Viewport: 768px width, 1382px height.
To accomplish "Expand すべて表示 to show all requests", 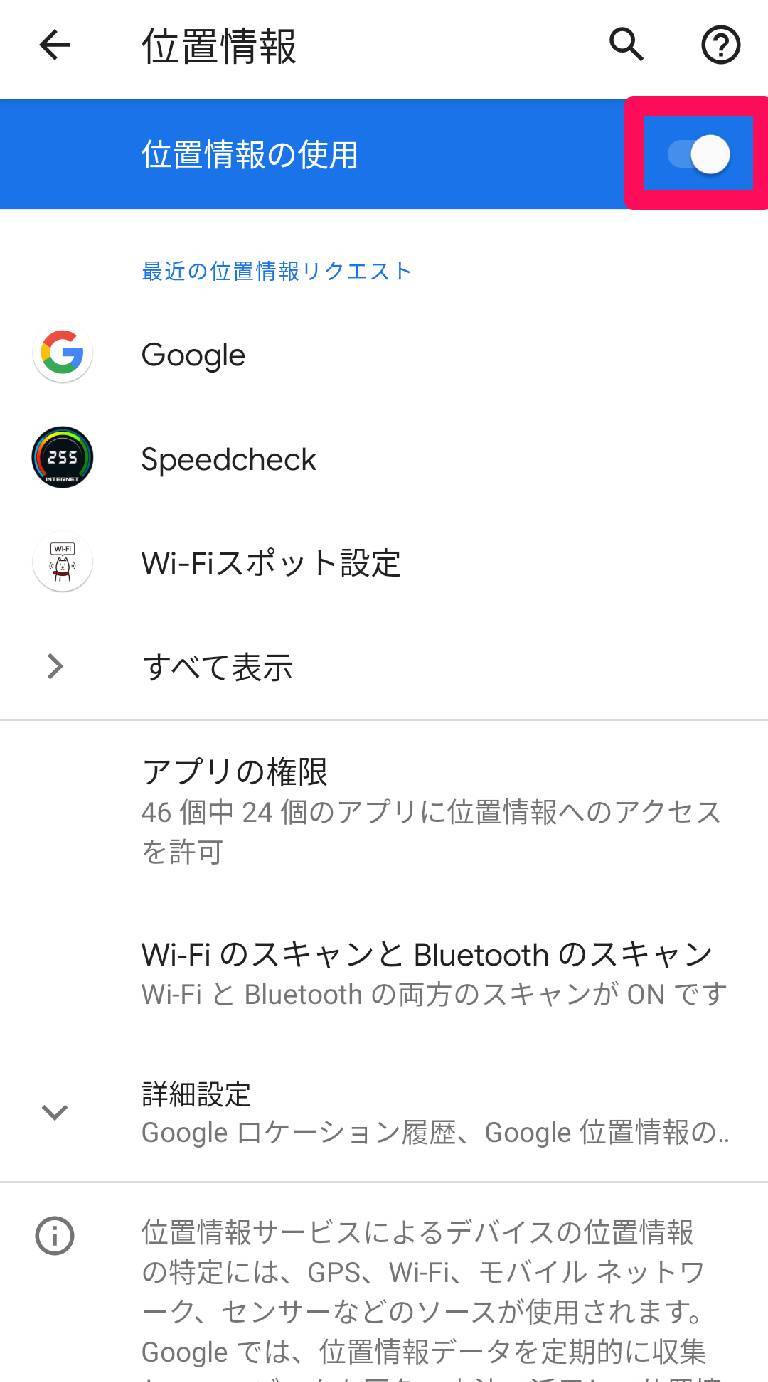I will coord(218,666).
